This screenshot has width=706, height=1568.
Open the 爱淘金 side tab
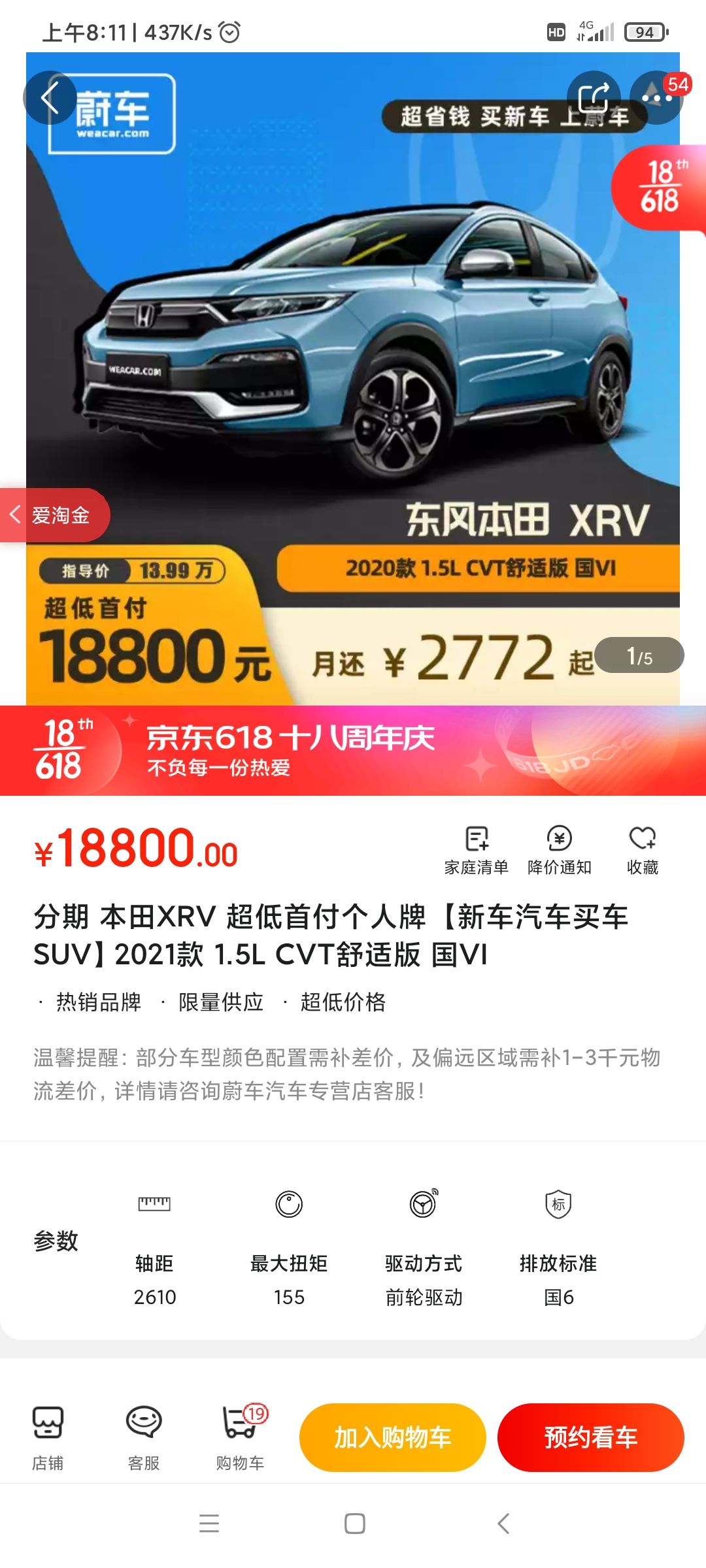tap(62, 515)
